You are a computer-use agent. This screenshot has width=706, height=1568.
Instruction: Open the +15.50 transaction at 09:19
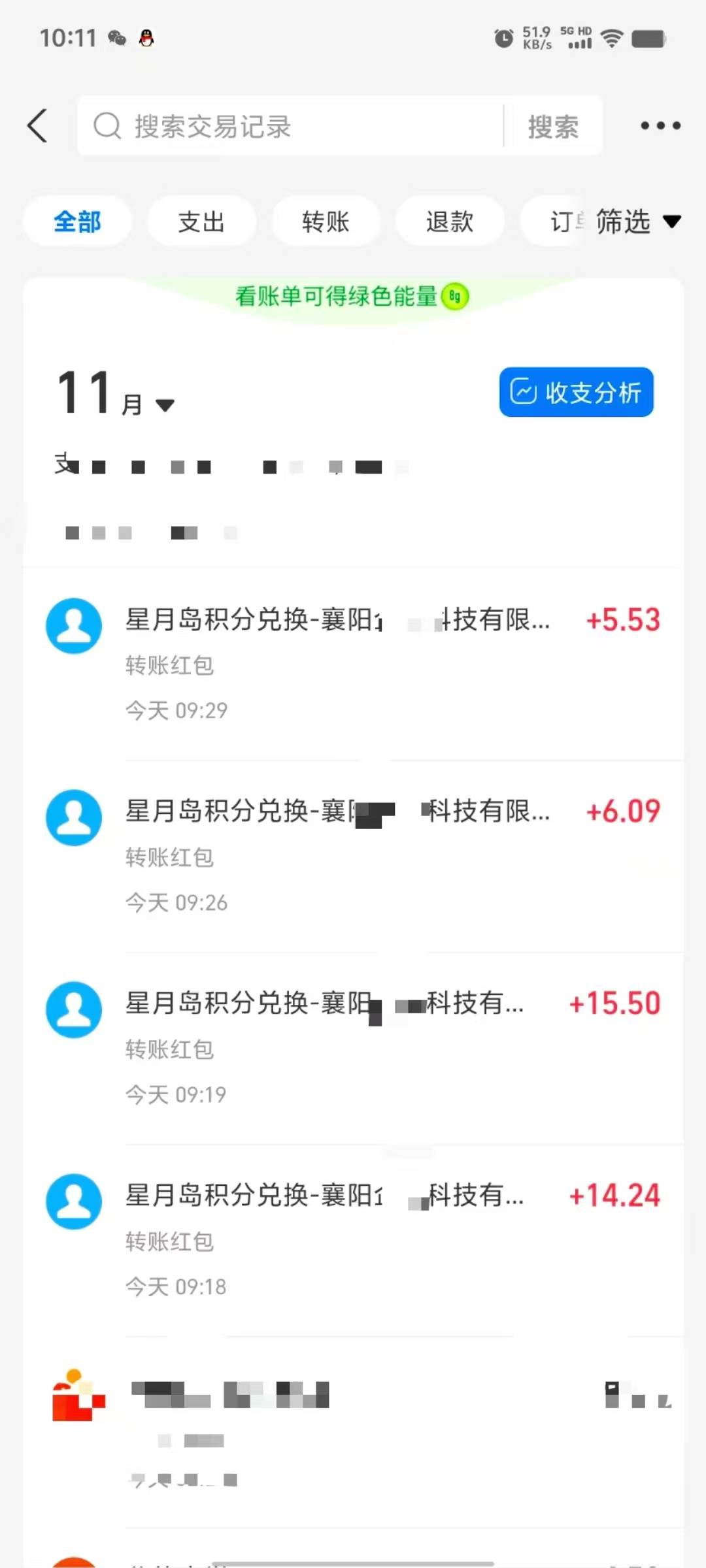pos(353,1049)
